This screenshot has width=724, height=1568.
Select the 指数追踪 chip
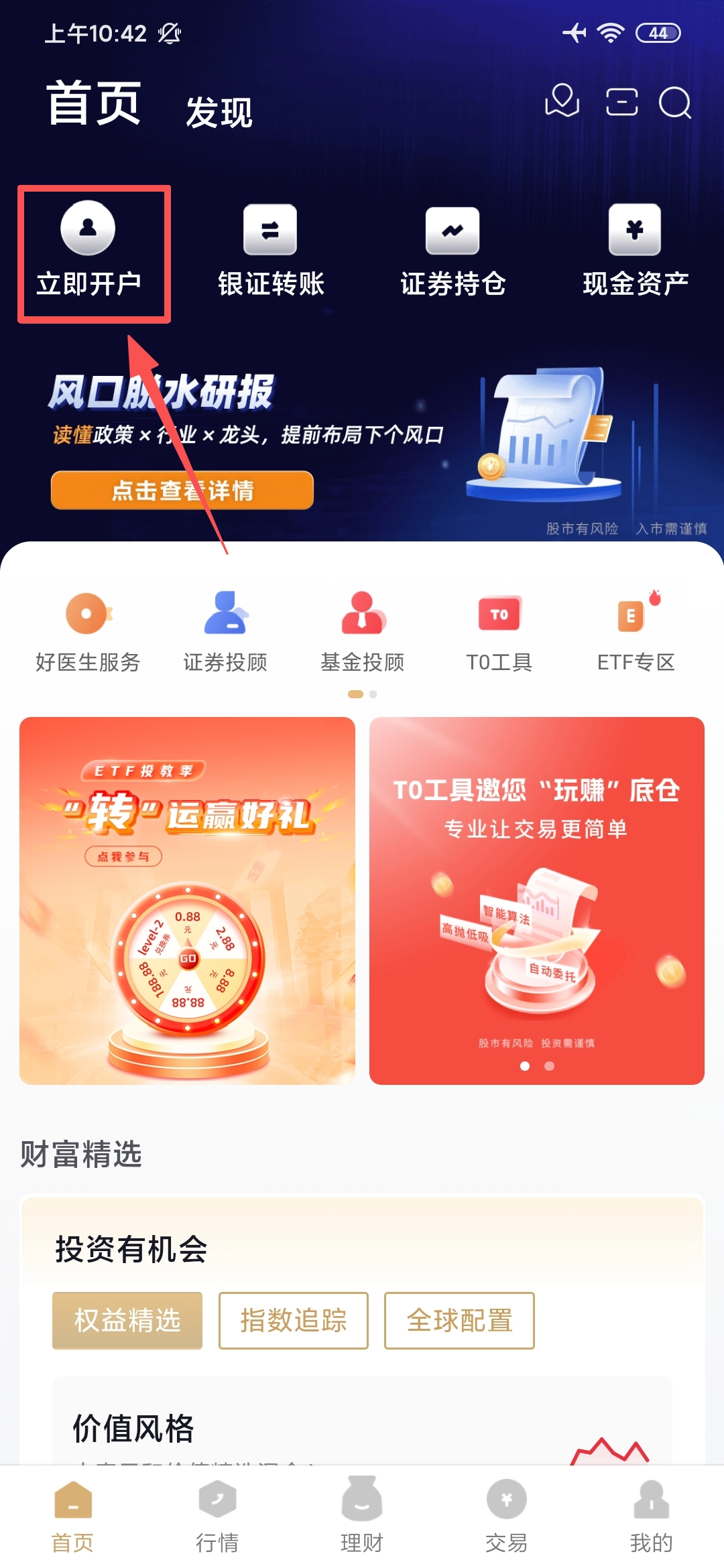[x=294, y=1320]
